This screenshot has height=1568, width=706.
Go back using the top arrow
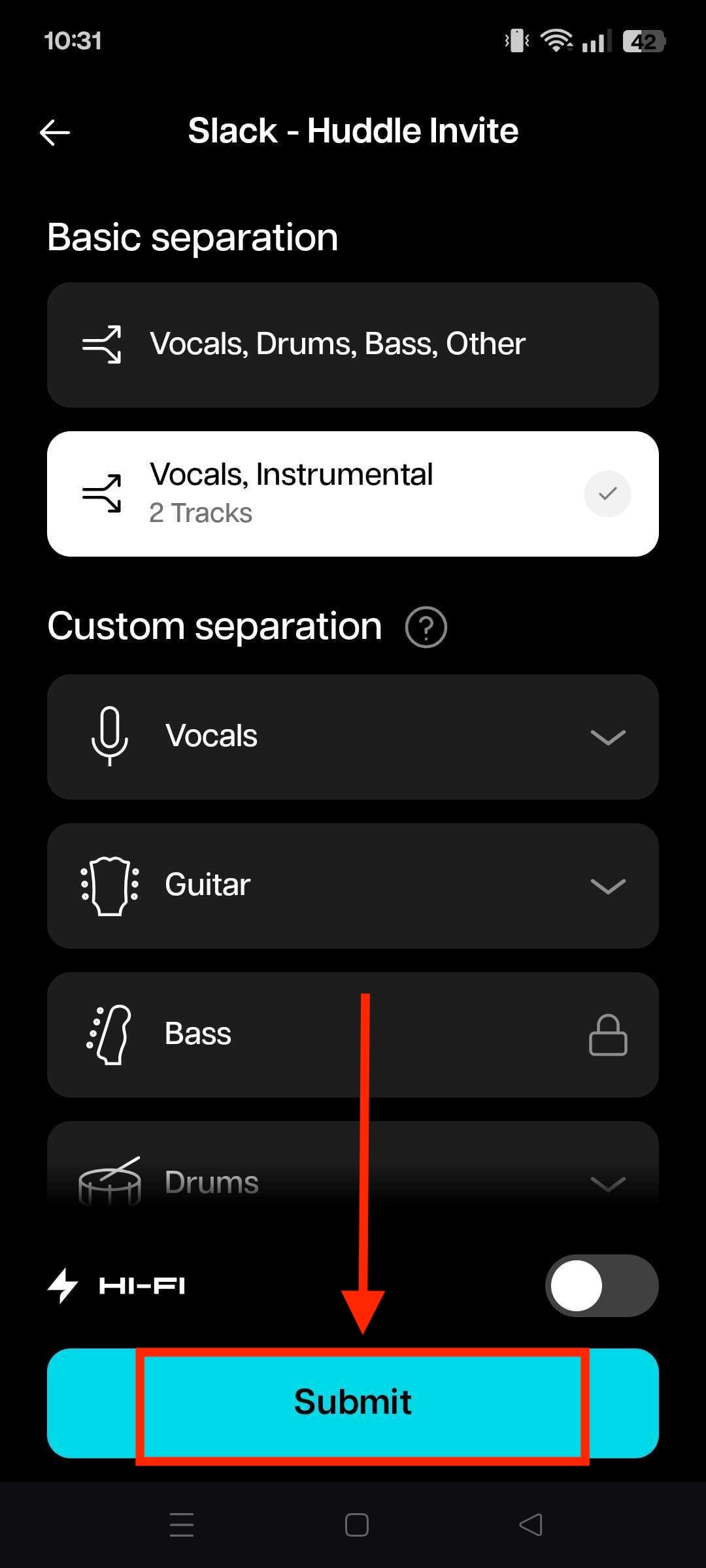[x=55, y=133]
